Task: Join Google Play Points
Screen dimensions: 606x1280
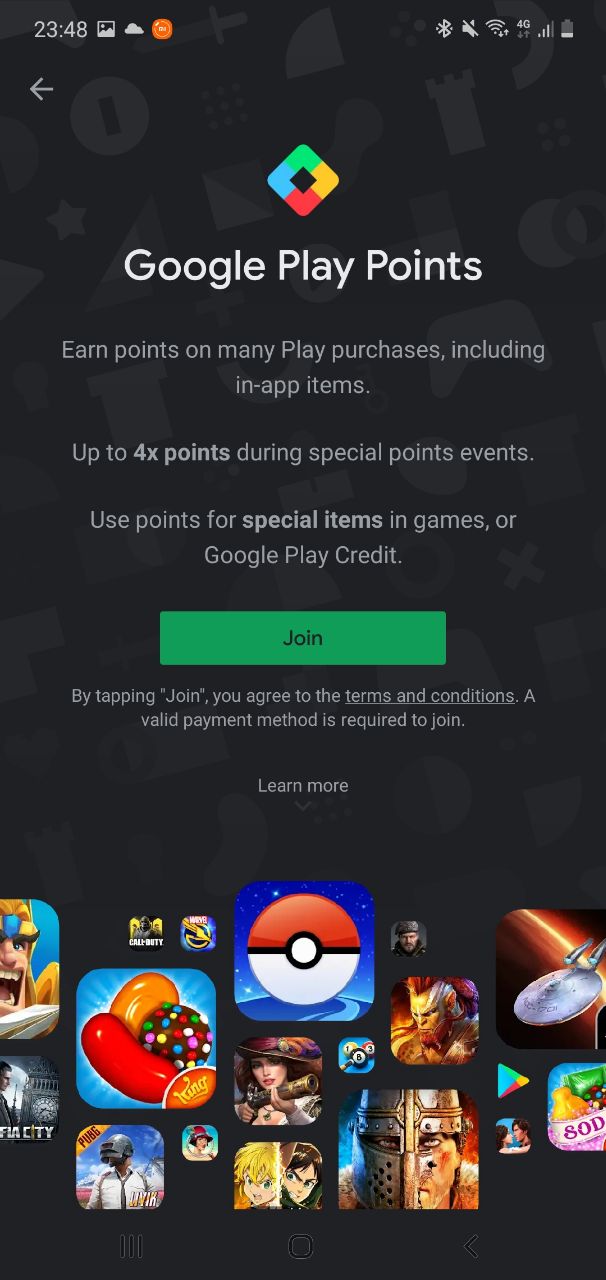Action: (302, 638)
